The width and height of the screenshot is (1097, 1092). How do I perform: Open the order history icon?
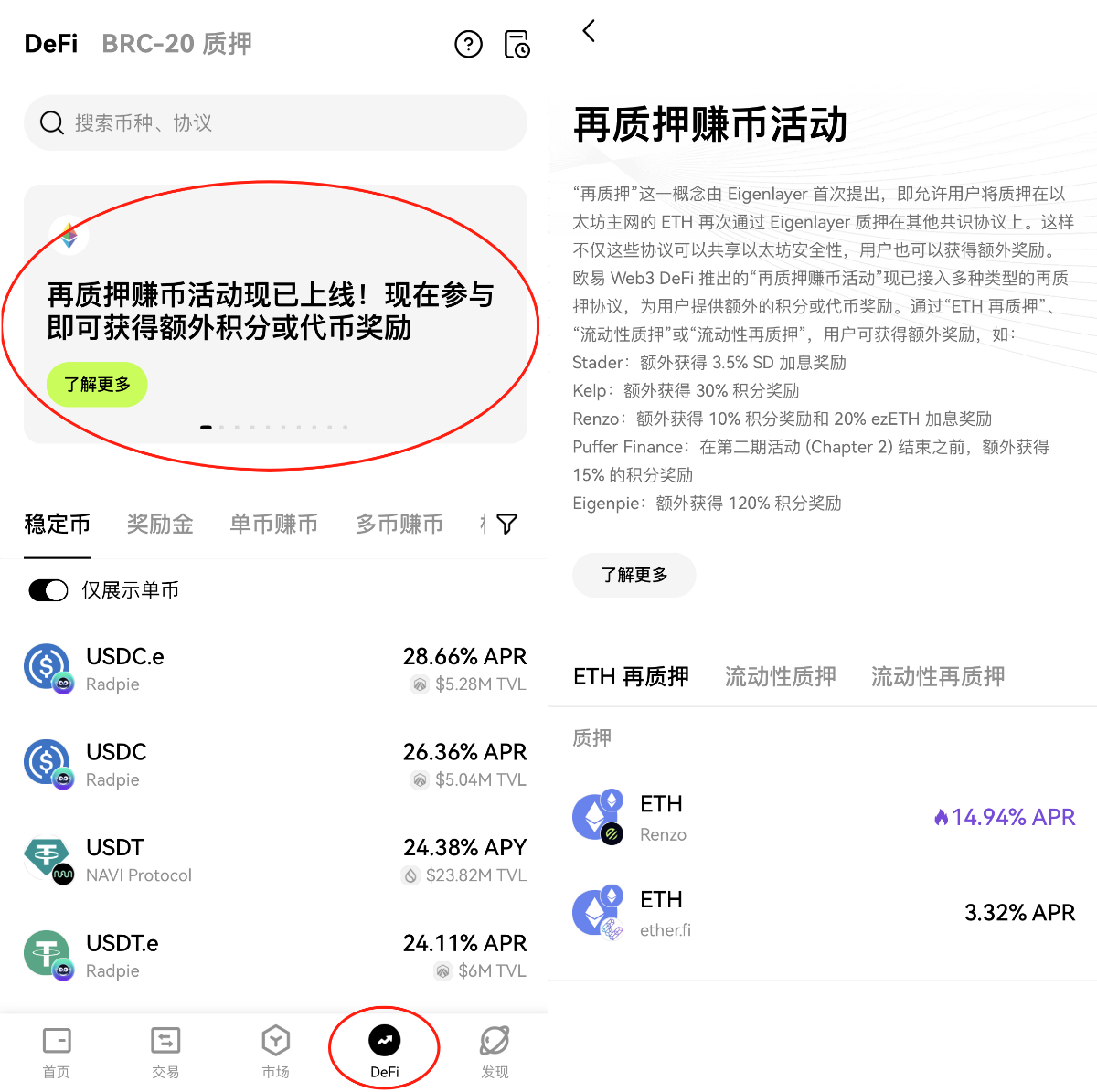pyautogui.click(x=517, y=44)
